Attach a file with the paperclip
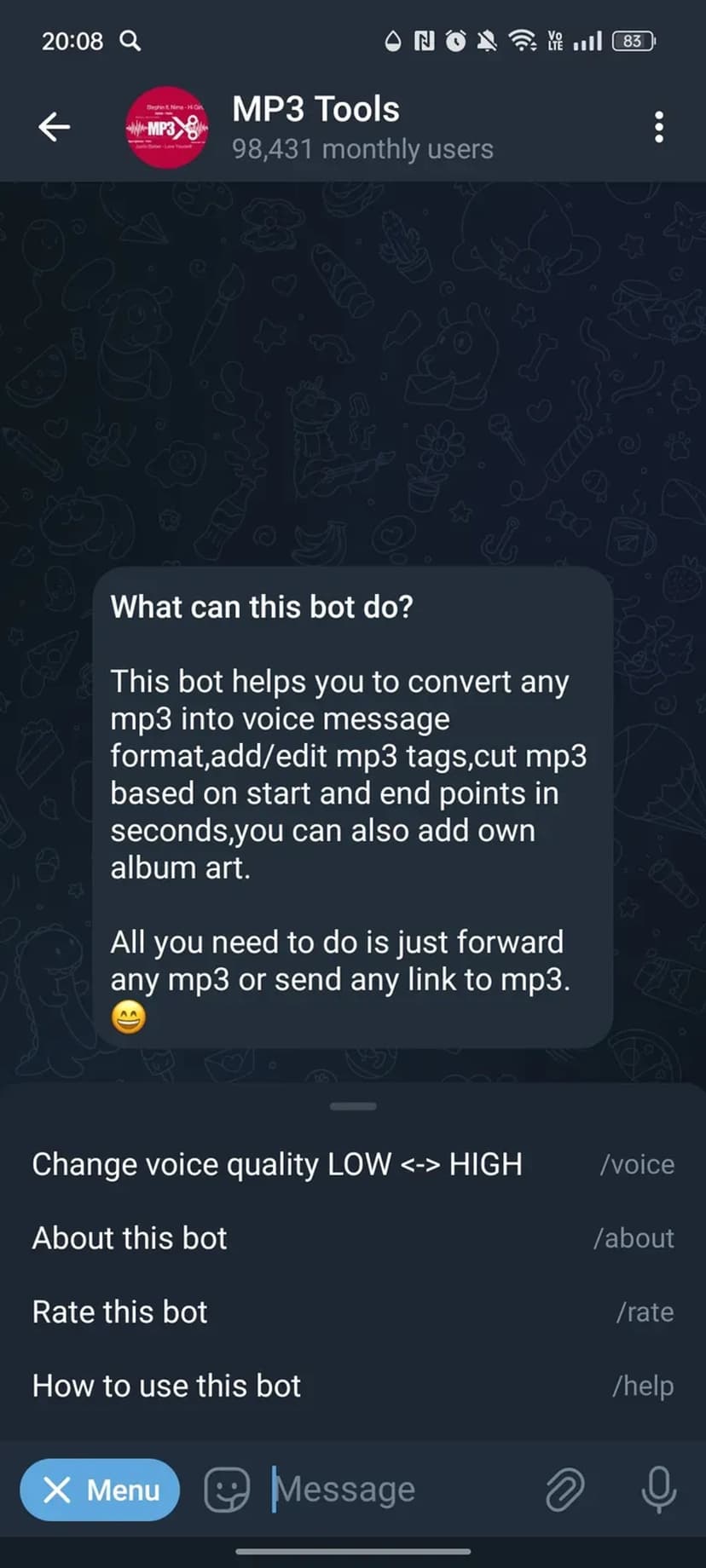Viewport: 706px width, 1568px height. [x=564, y=1490]
